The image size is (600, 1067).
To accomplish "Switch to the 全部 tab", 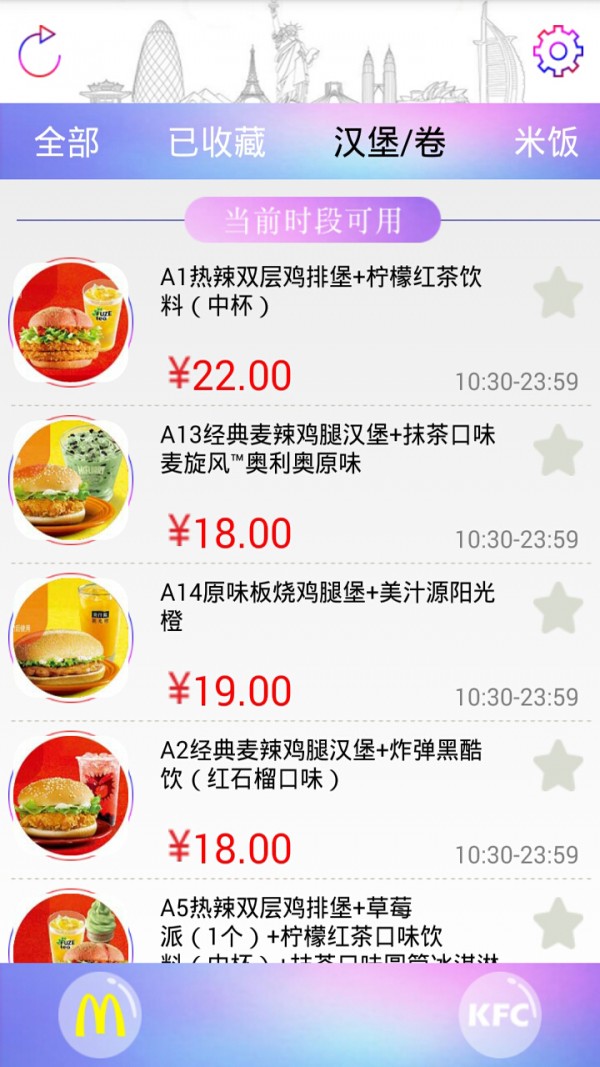I will click(67, 142).
